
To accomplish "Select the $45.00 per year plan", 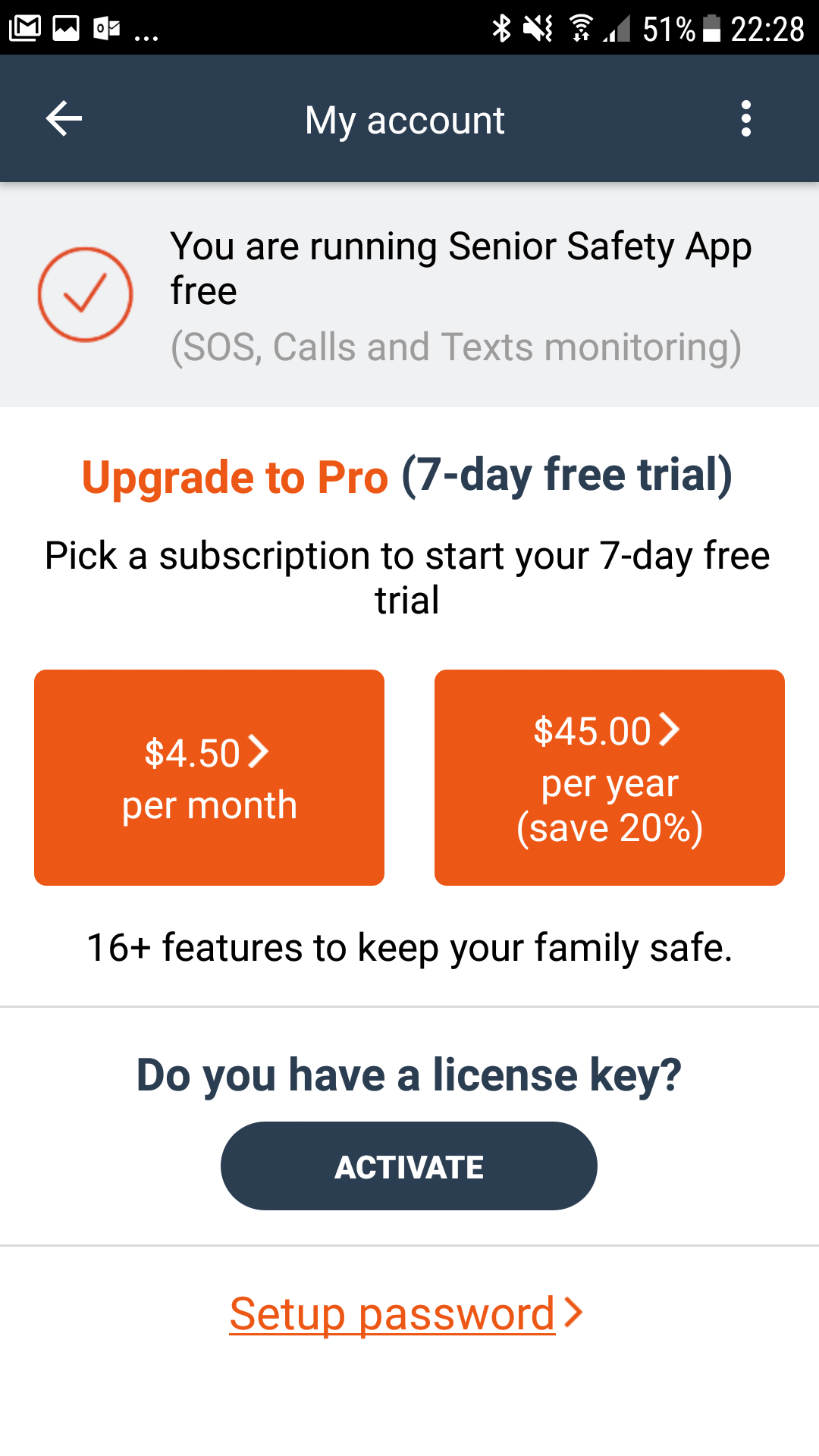I will [610, 777].
